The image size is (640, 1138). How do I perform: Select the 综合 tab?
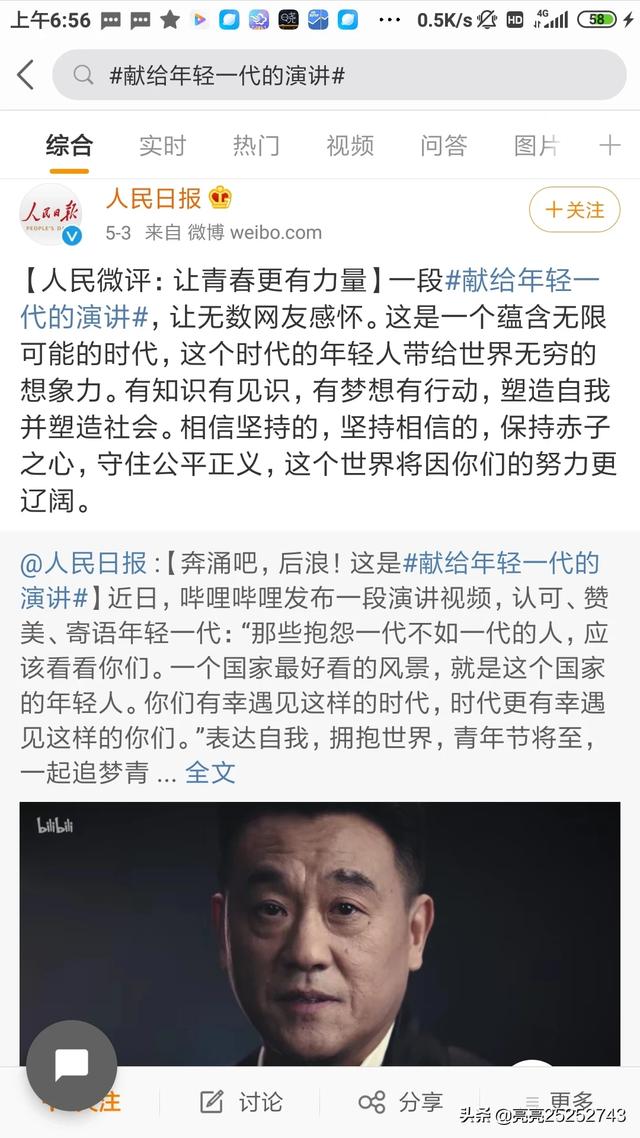pos(69,146)
